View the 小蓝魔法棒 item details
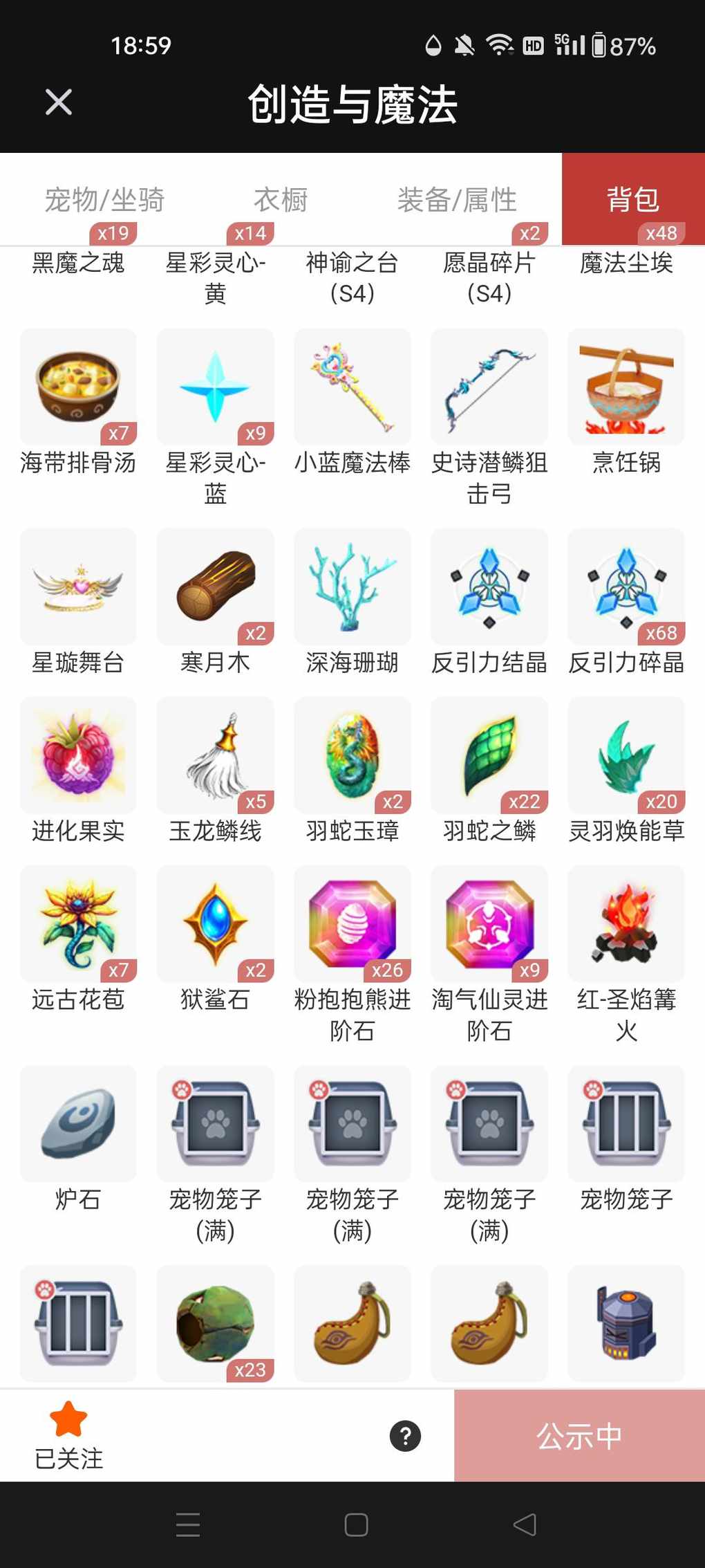This screenshot has height=1568, width=705. click(352, 387)
